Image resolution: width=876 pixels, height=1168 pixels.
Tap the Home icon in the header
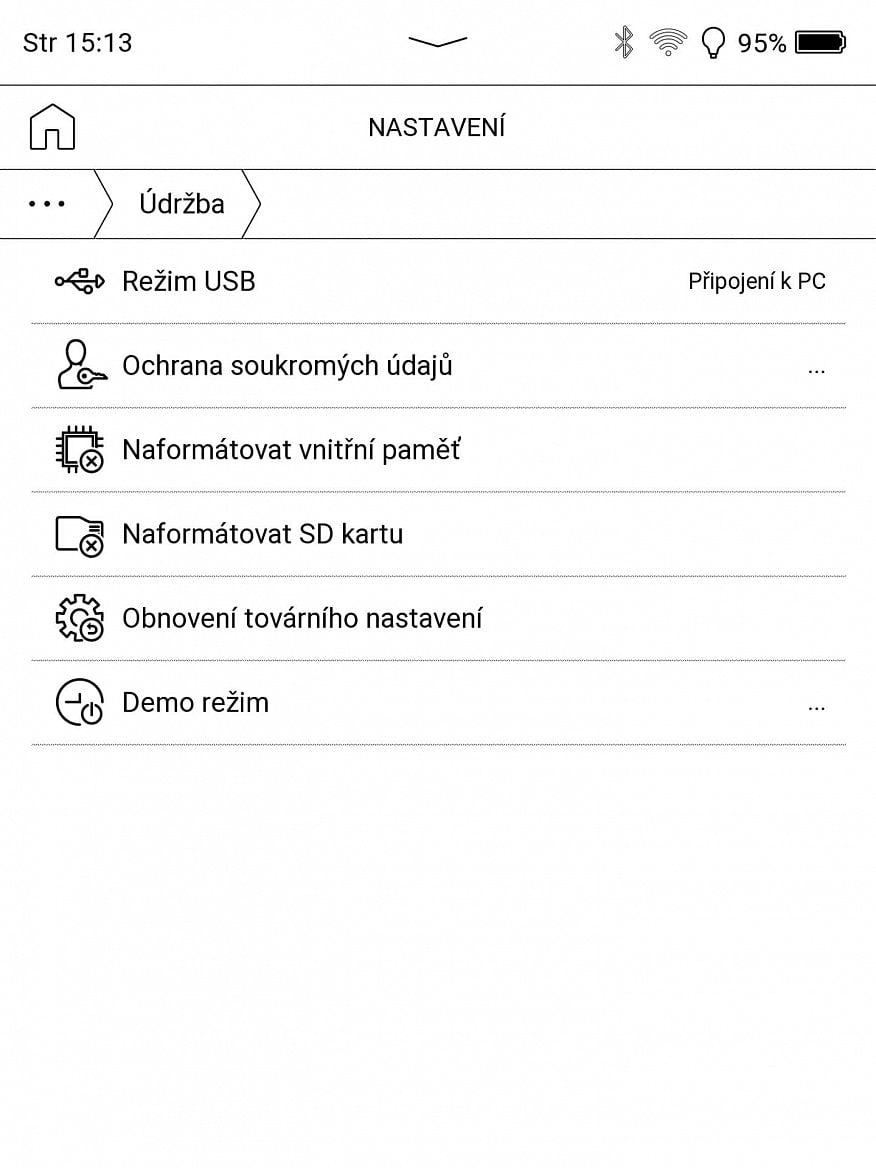(52, 127)
